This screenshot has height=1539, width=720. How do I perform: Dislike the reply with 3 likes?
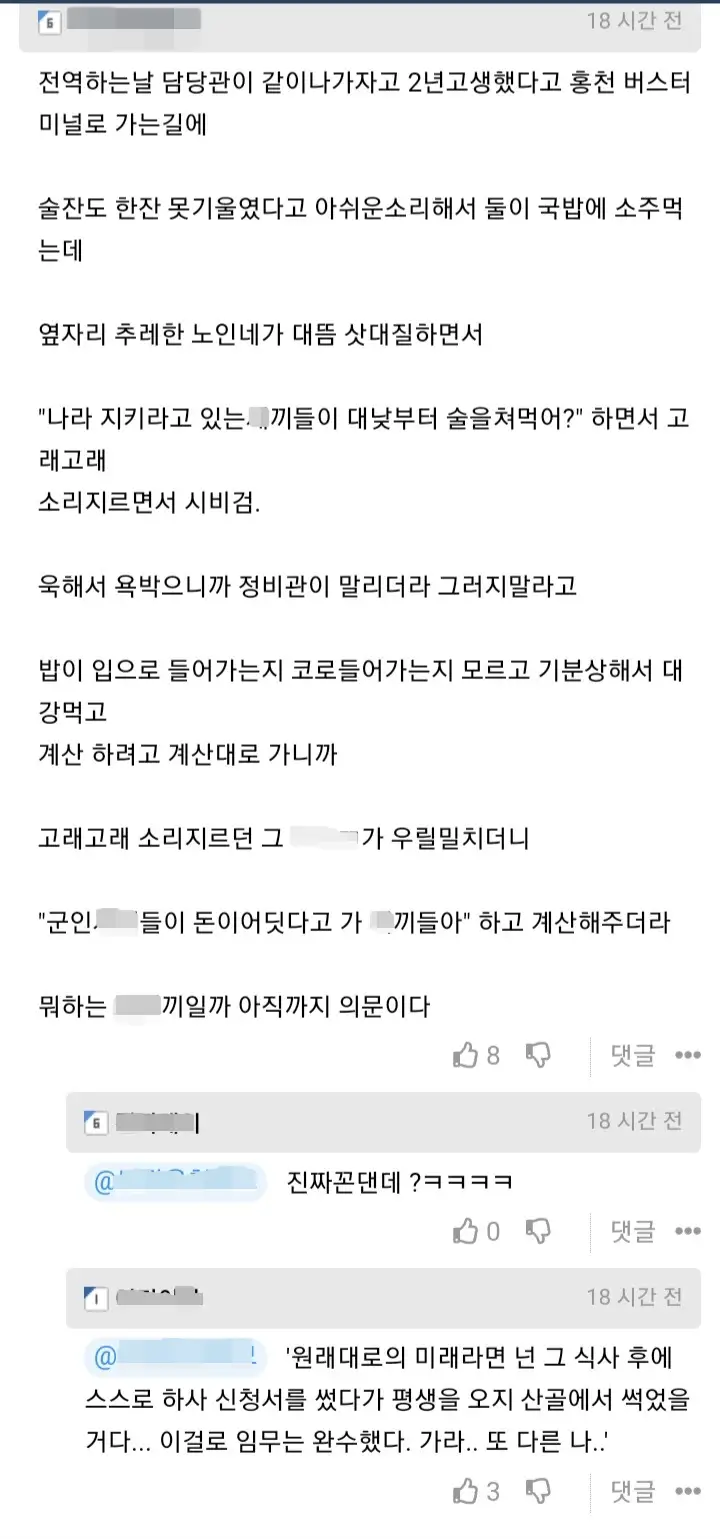tap(538, 1493)
